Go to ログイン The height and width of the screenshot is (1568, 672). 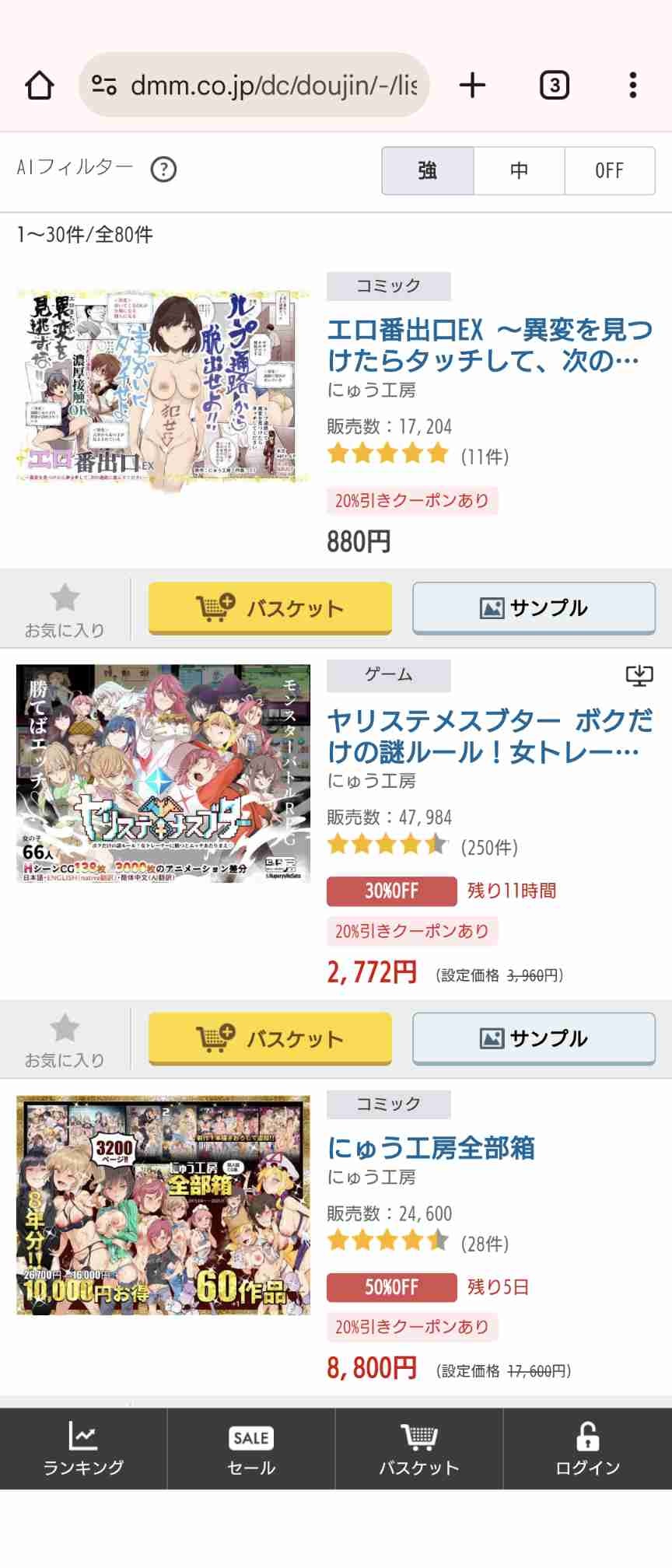point(587,1449)
